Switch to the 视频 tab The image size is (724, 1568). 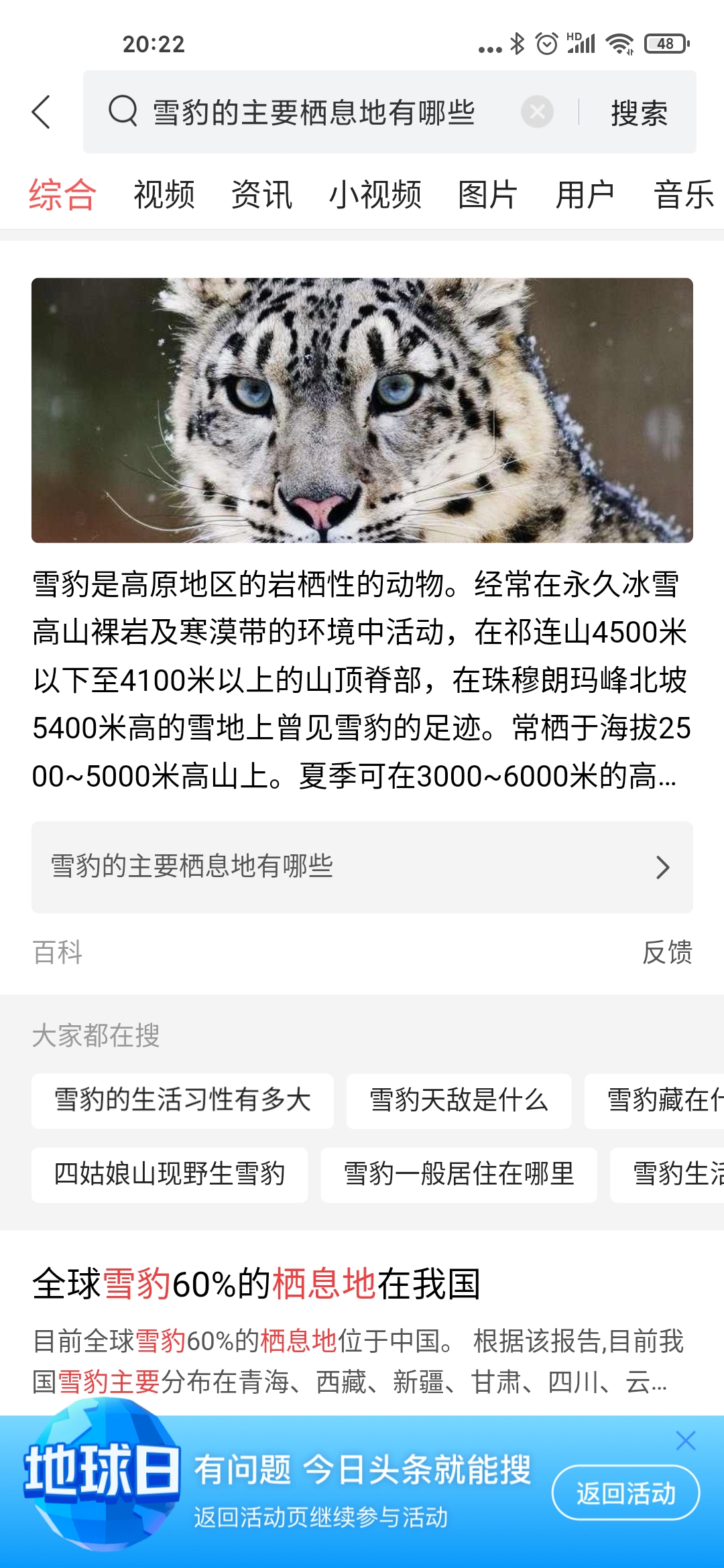coord(164,195)
